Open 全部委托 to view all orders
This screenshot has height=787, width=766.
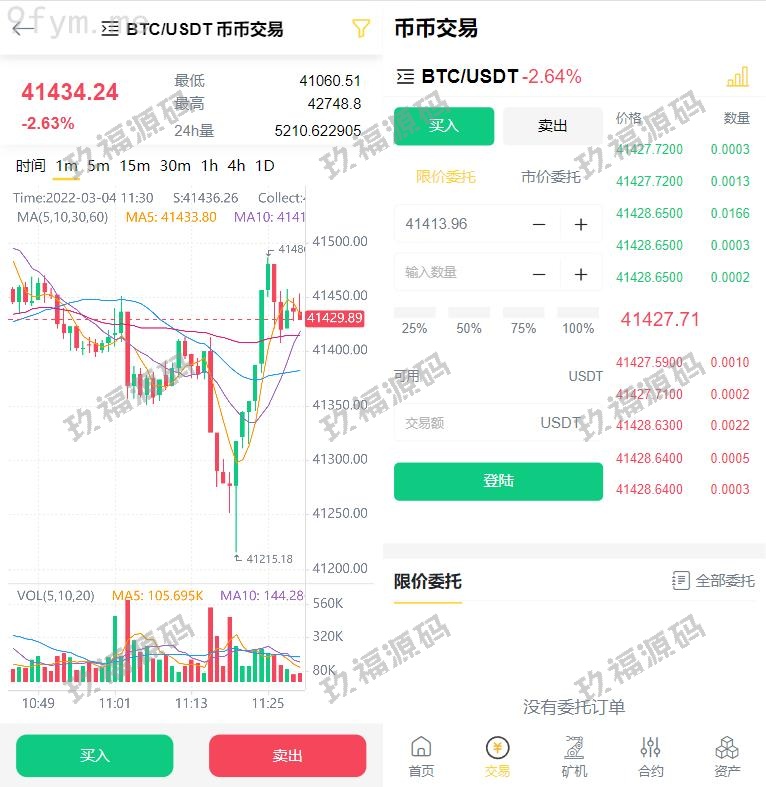714,580
